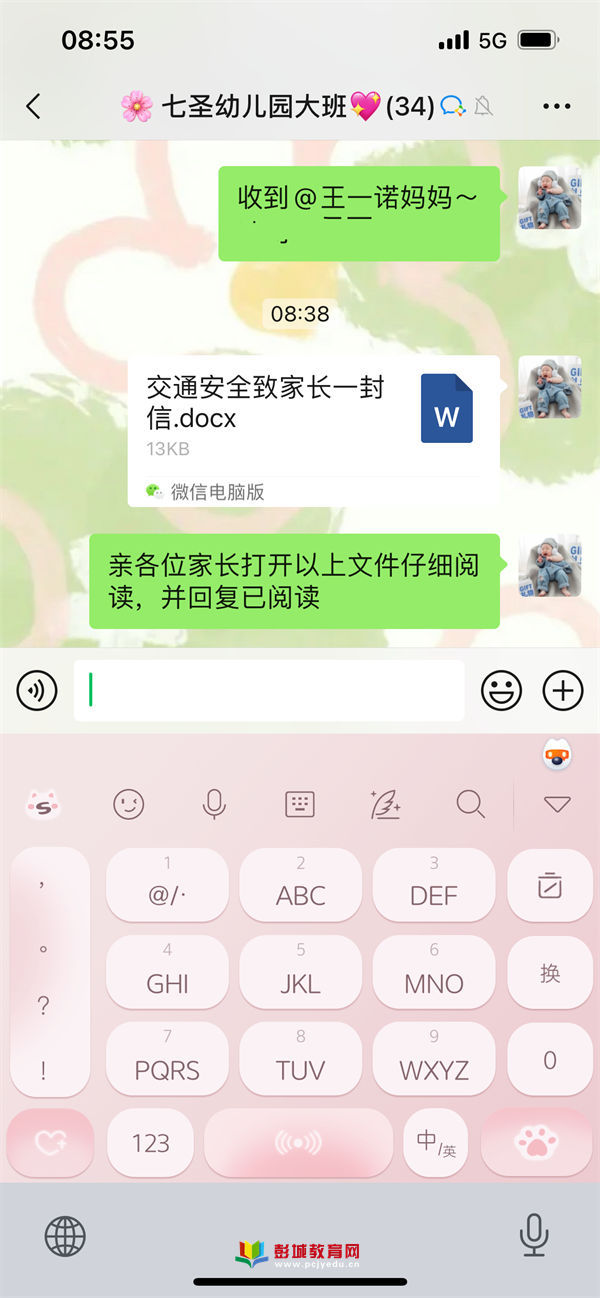
Task: Switch to voice message input
Action: click(37, 690)
